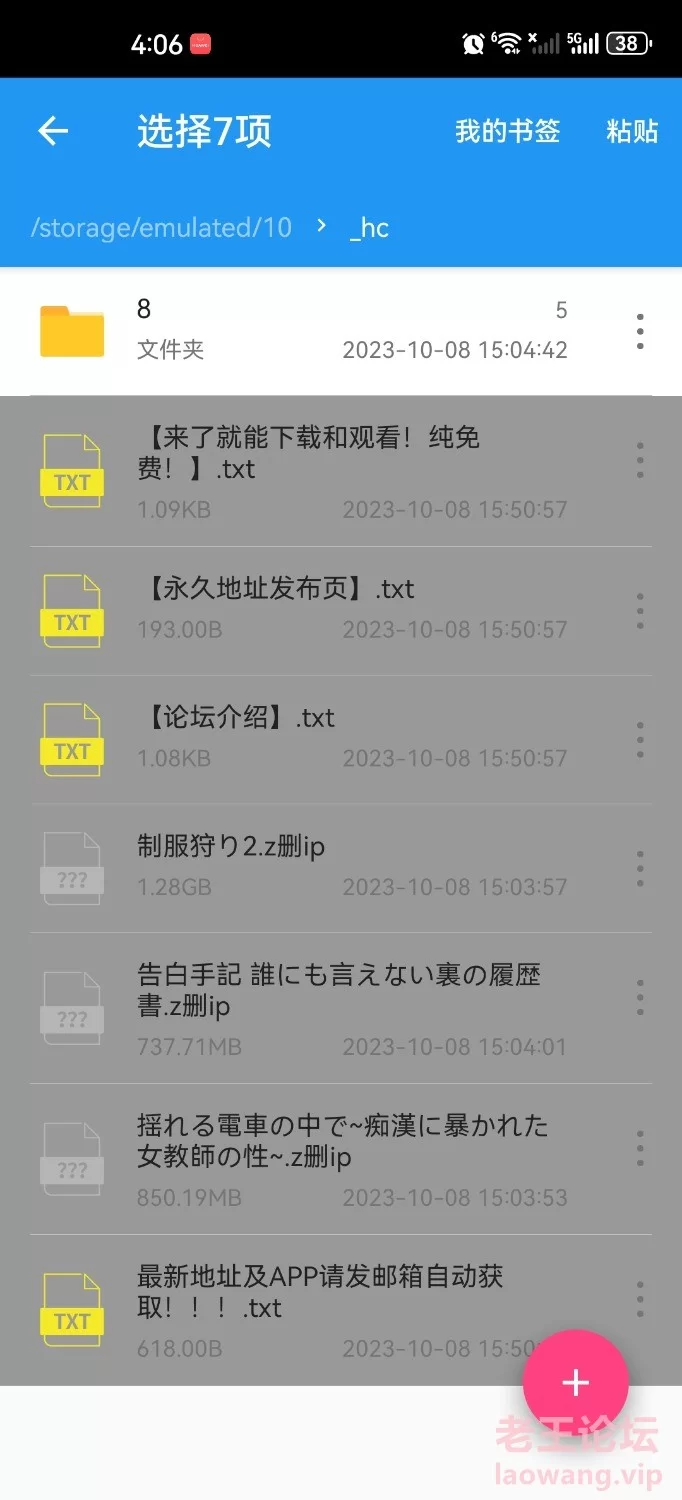The image size is (682, 1500).
Task: Open options for 【来了就能下载和观看】.txt
Action: tap(640, 460)
